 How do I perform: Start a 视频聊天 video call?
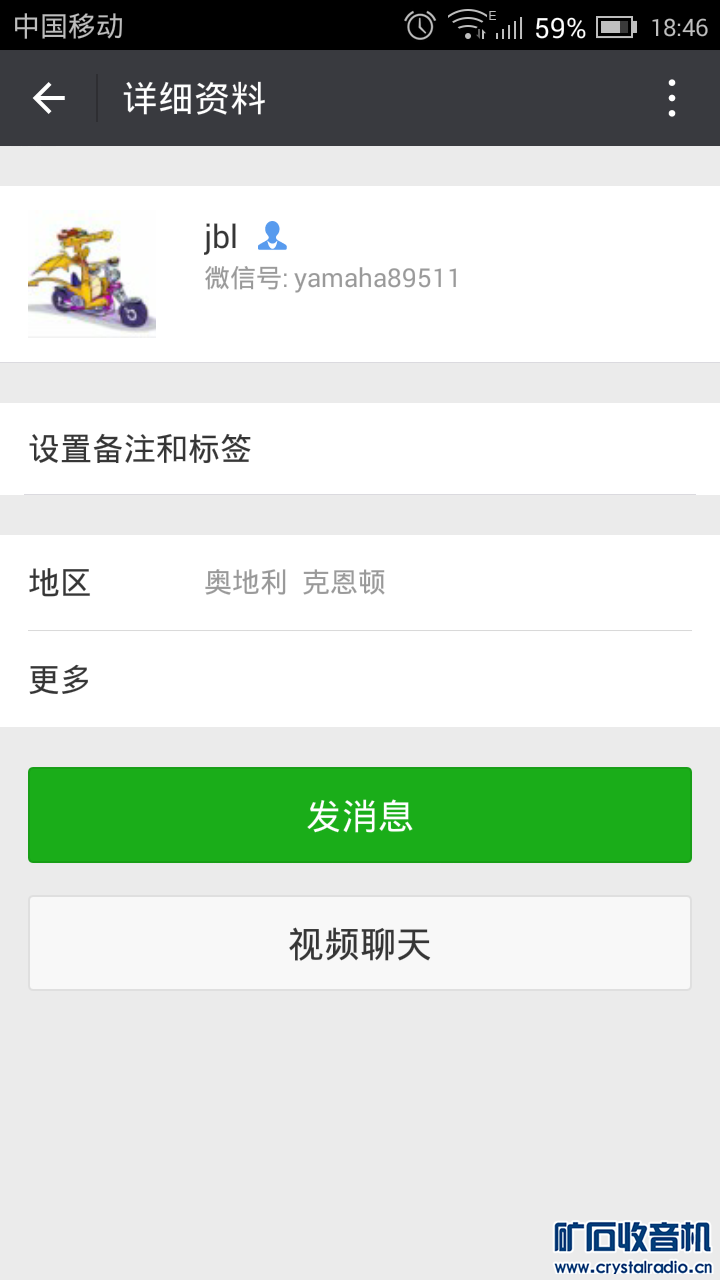[360, 943]
